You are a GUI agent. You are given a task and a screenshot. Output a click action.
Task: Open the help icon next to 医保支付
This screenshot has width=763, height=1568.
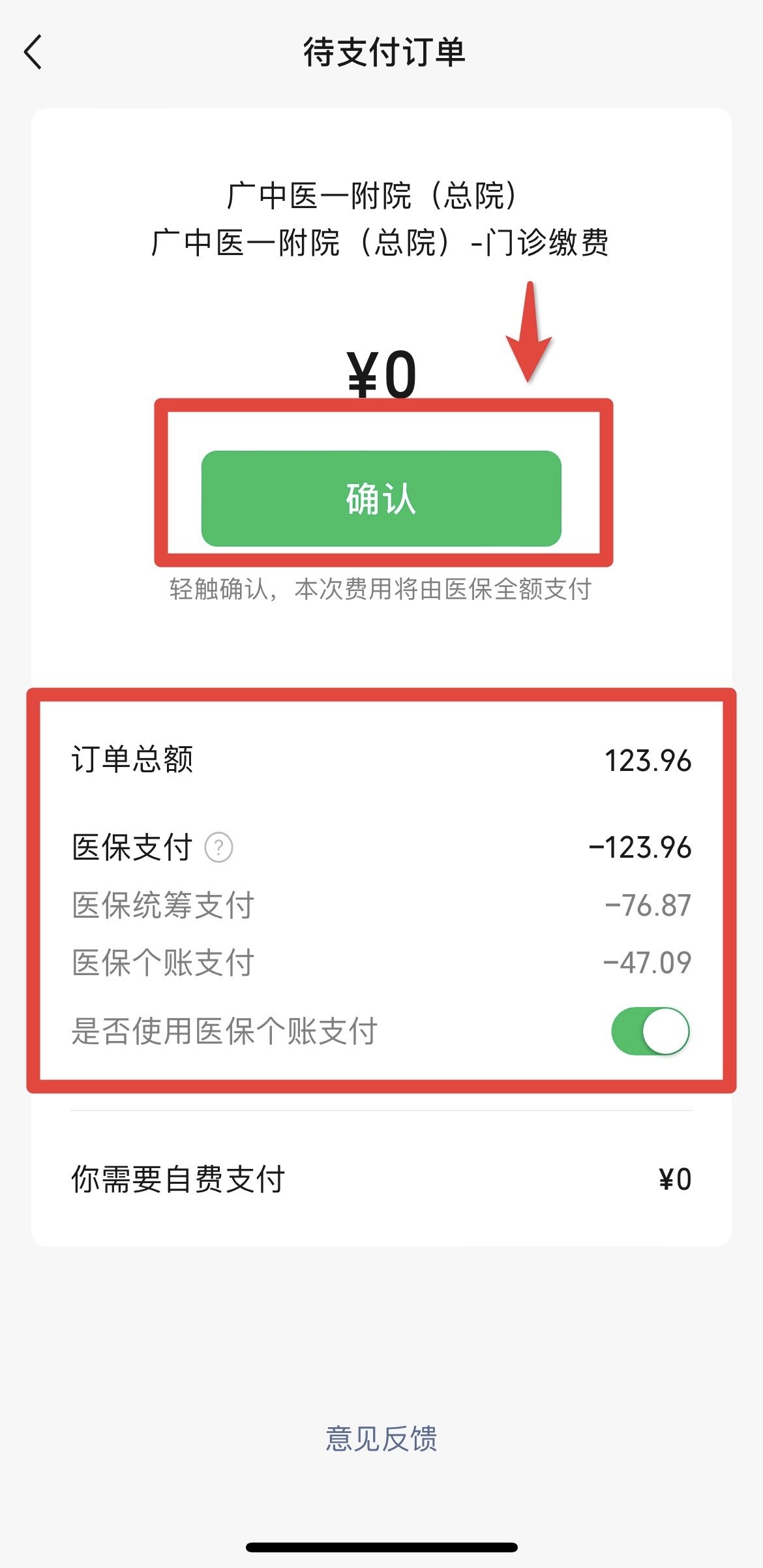(218, 848)
